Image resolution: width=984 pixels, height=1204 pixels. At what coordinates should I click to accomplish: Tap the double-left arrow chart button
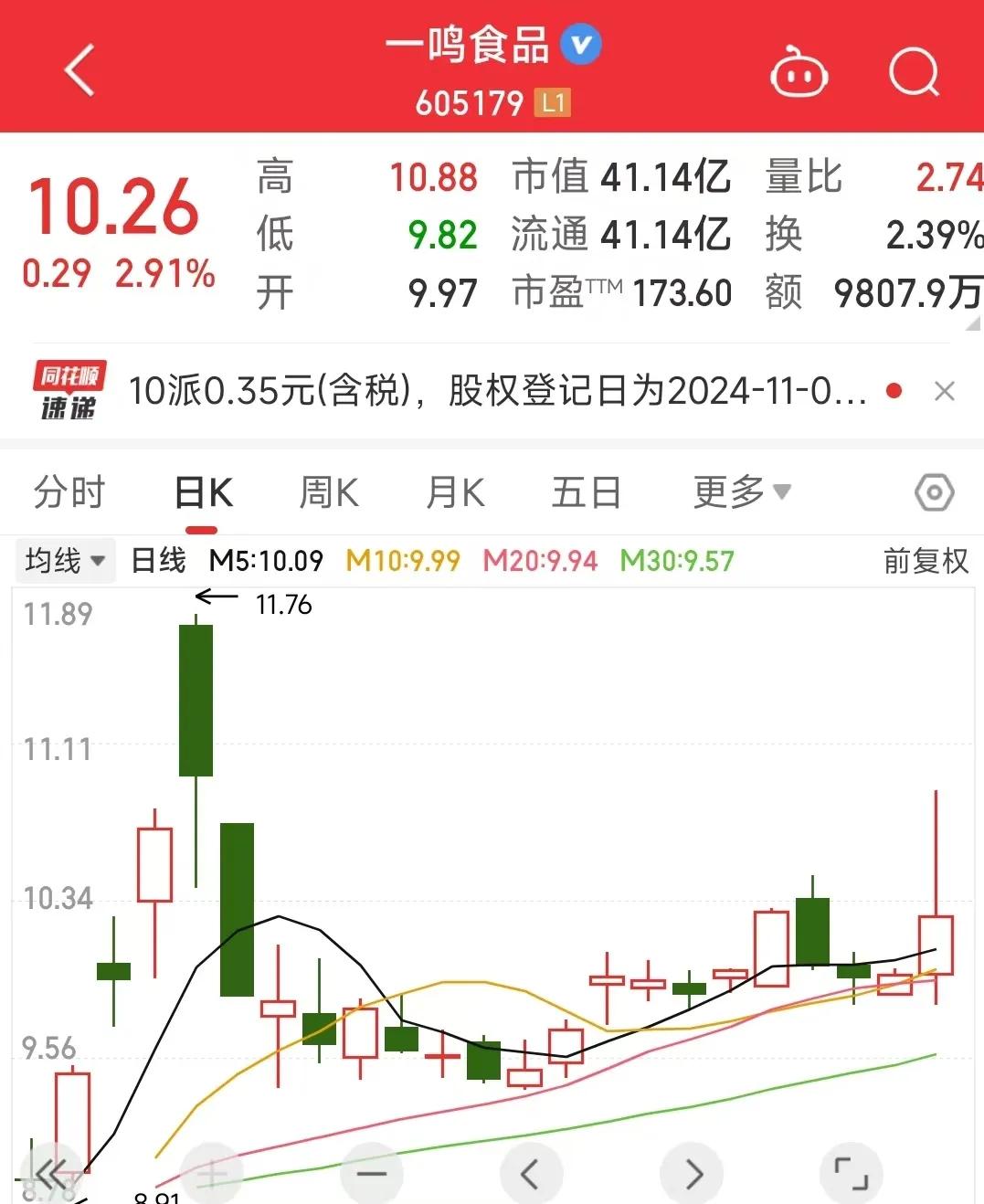tap(51, 1173)
